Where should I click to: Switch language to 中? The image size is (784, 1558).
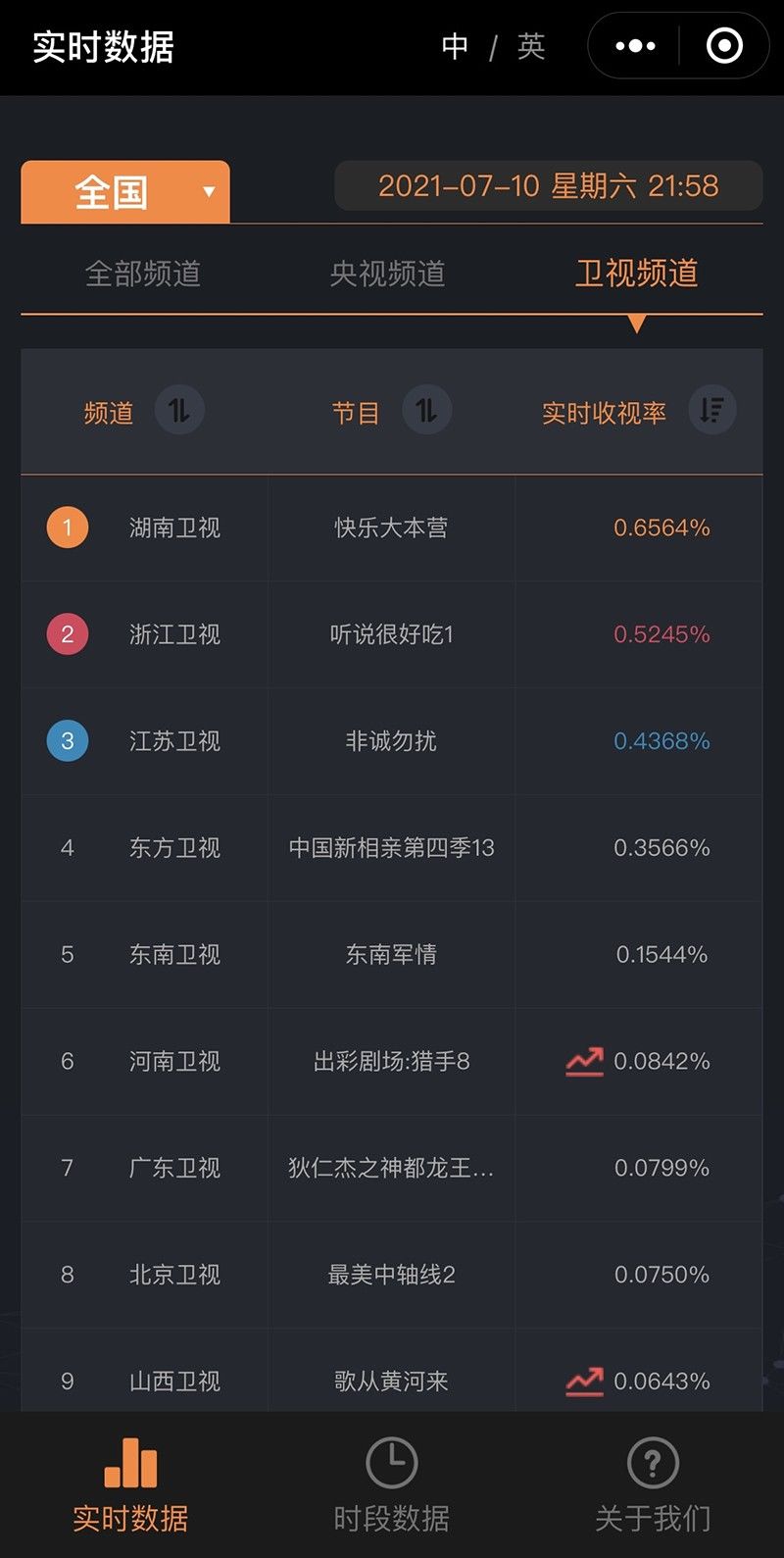(x=454, y=45)
